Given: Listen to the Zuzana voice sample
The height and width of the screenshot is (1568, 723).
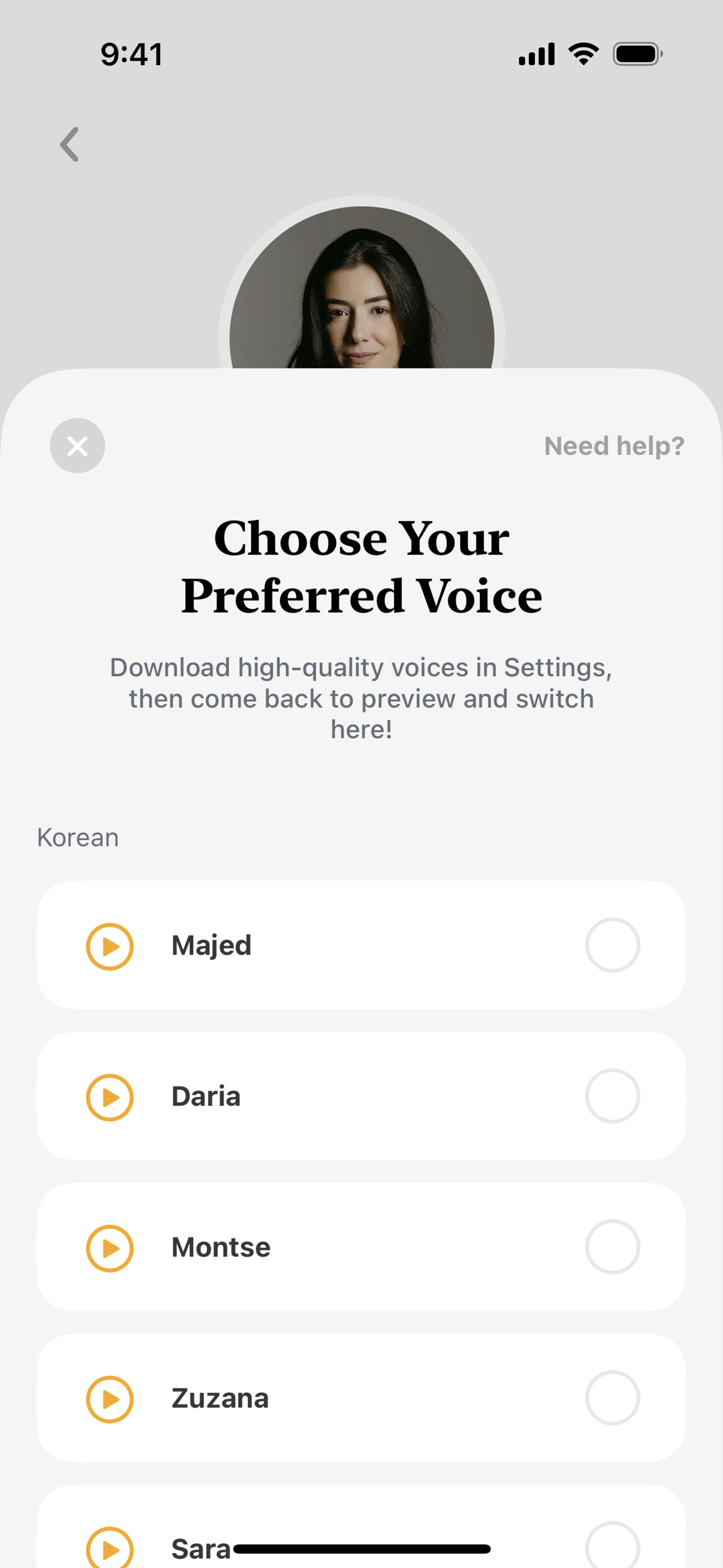Looking at the screenshot, I should point(110,1399).
